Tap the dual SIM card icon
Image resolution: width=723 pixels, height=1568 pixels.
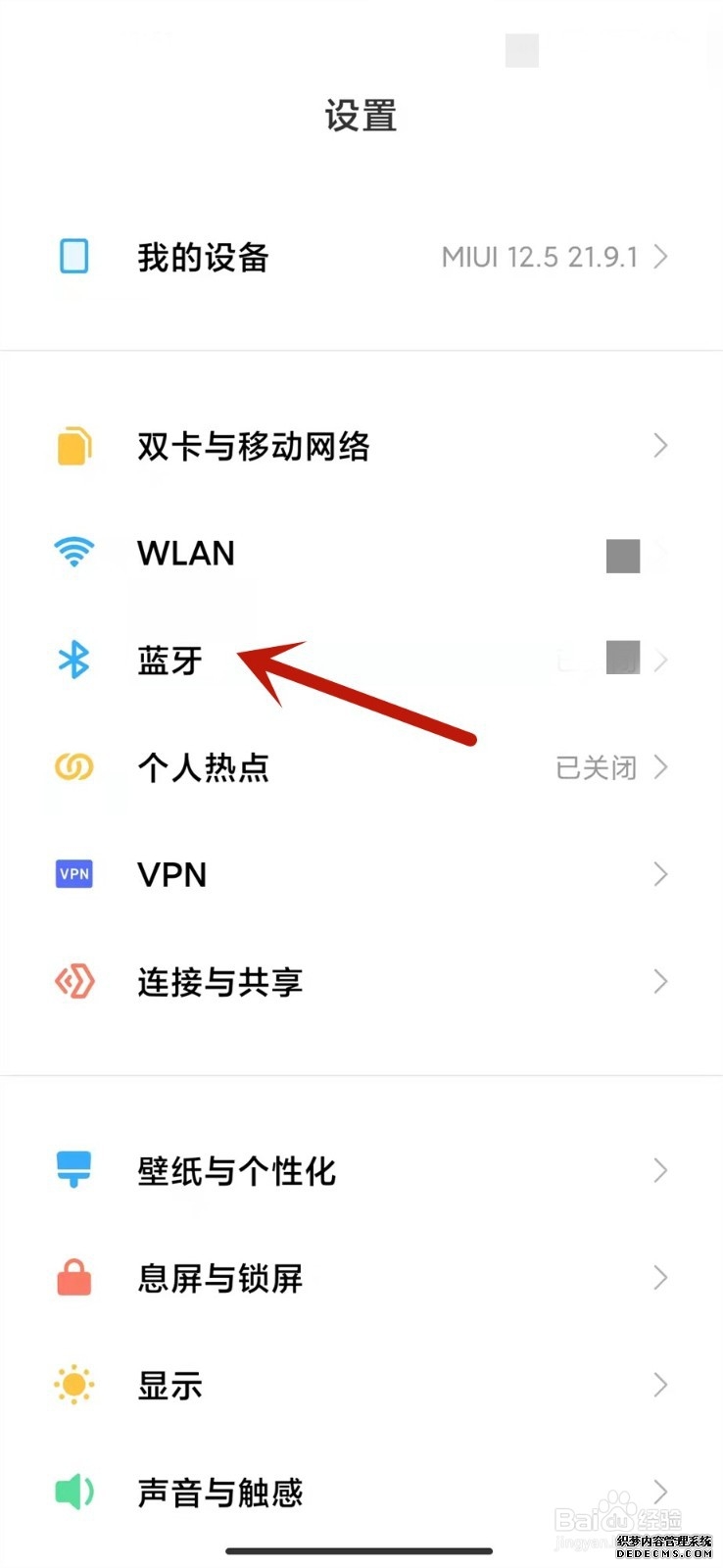(x=73, y=446)
